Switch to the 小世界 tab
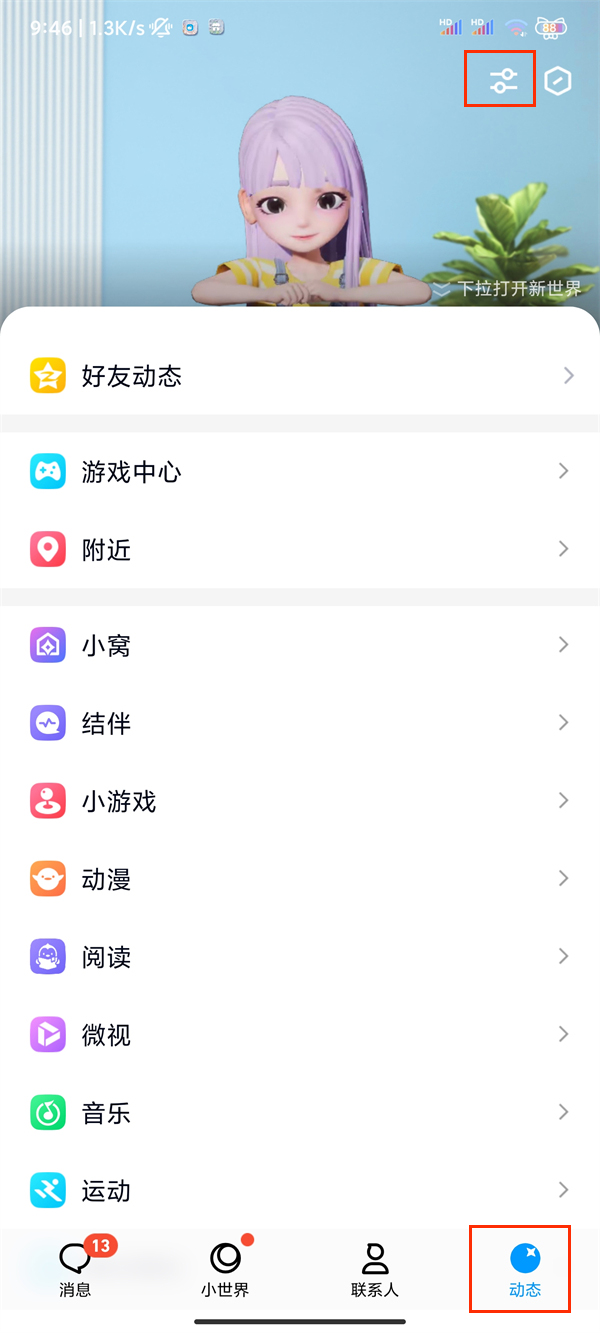The image size is (600, 1333). click(225, 1269)
